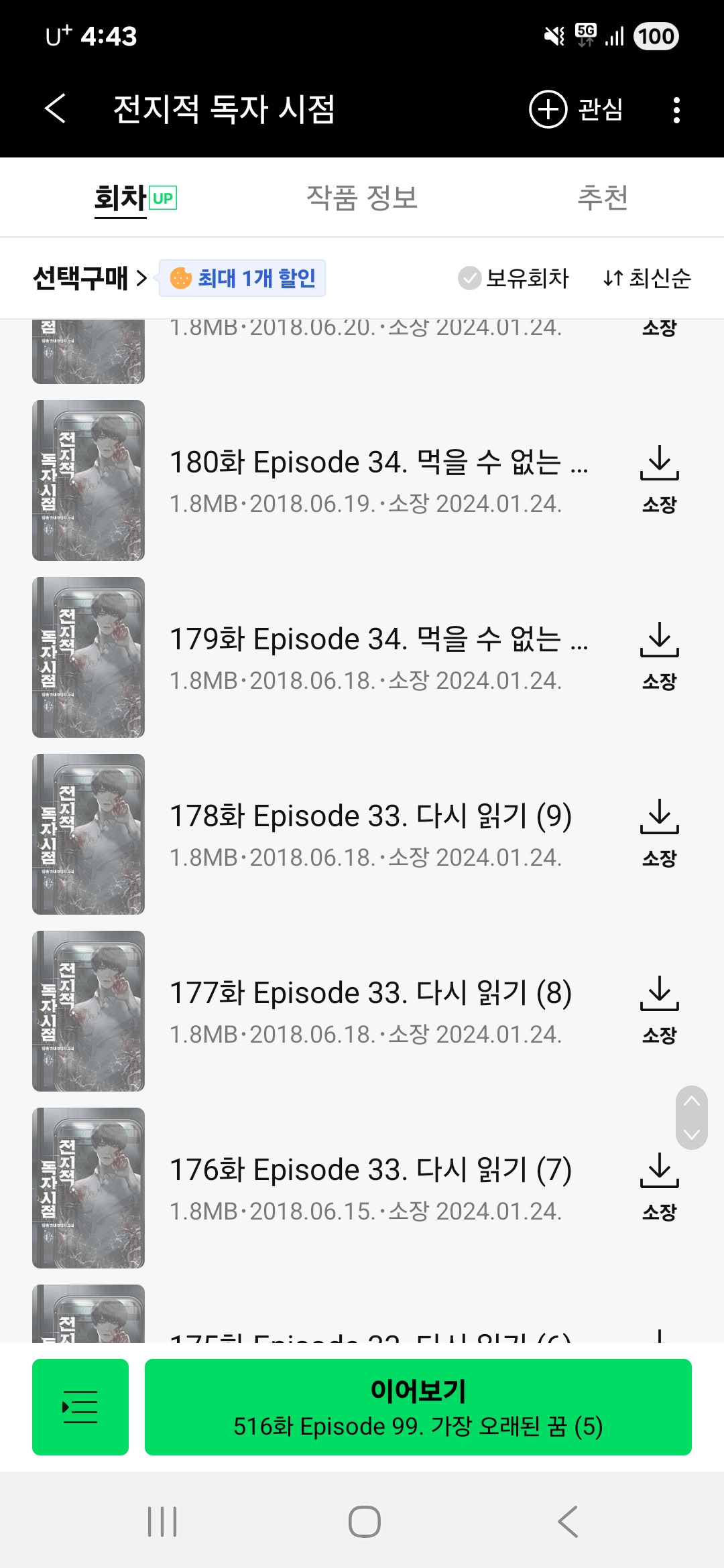
Task: Go back with the left arrow
Action: (x=54, y=109)
